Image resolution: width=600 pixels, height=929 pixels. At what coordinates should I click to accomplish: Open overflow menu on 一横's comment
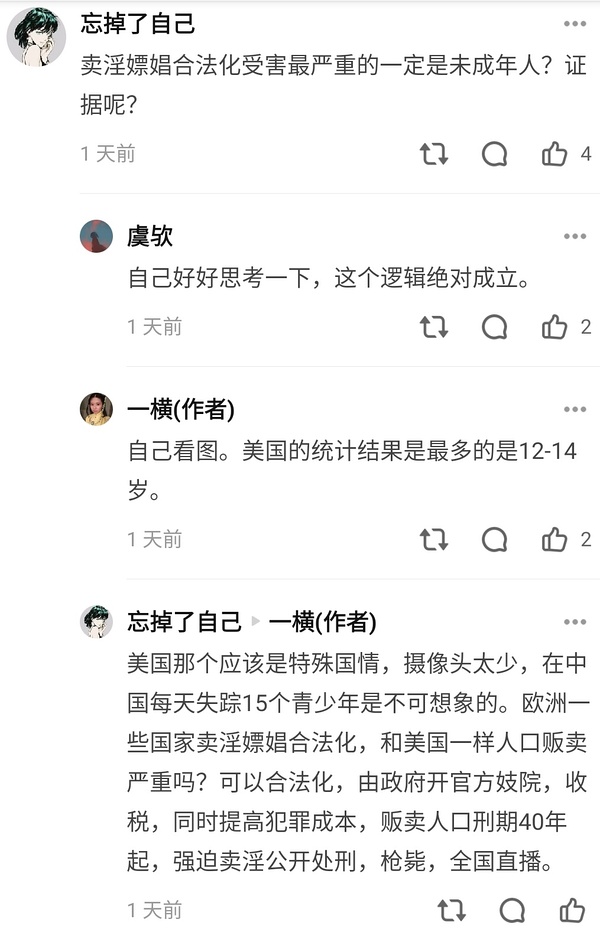point(574,410)
